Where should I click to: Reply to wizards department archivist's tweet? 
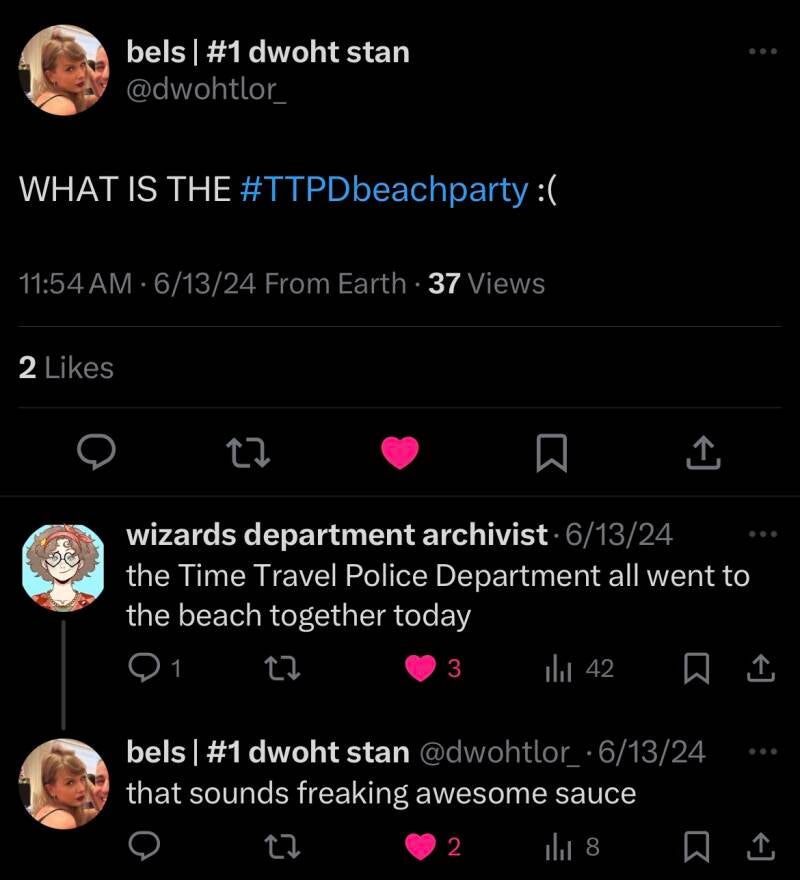click(146, 668)
